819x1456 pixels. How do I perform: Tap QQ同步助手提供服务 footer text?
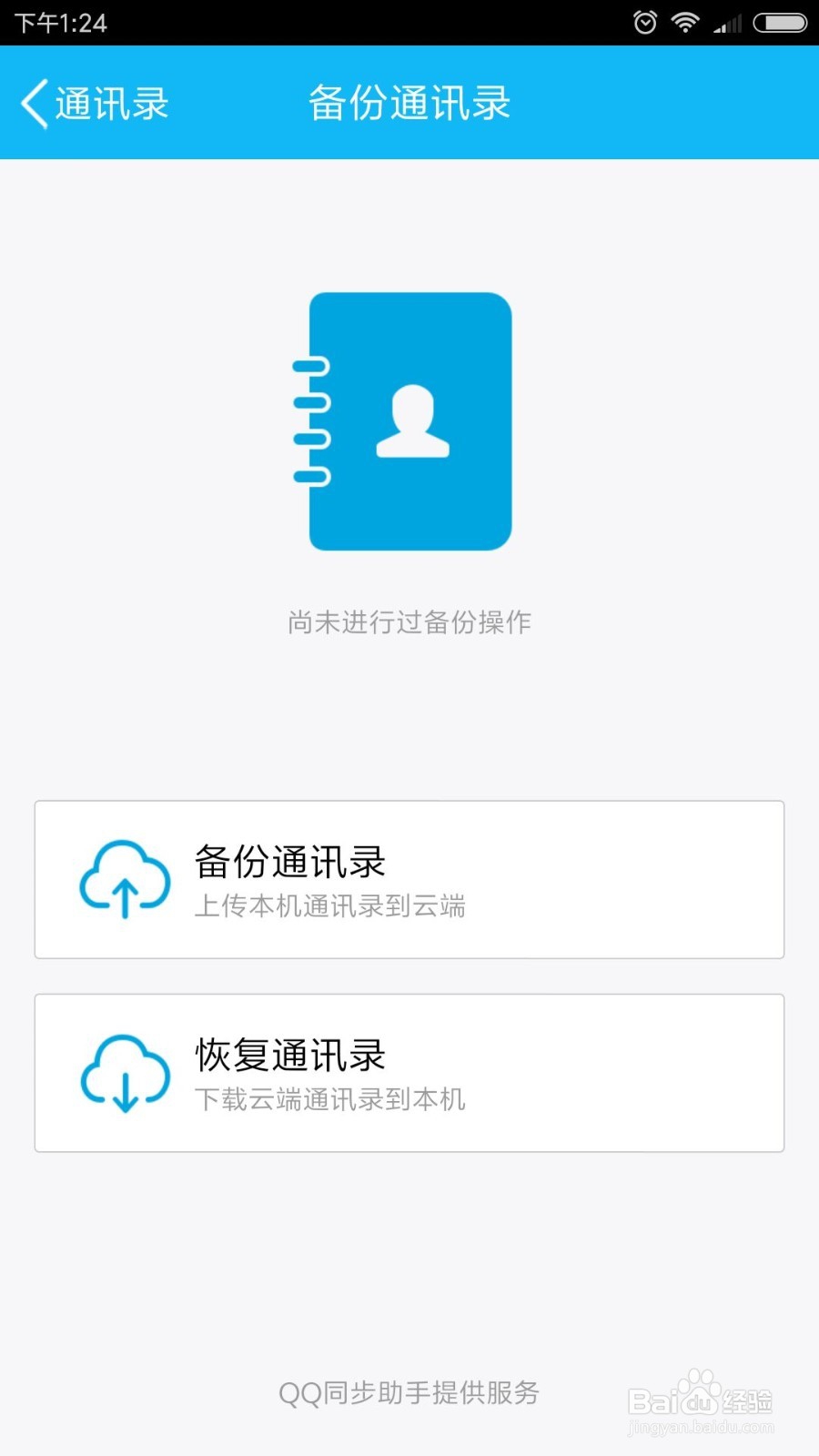tap(409, 1392)
